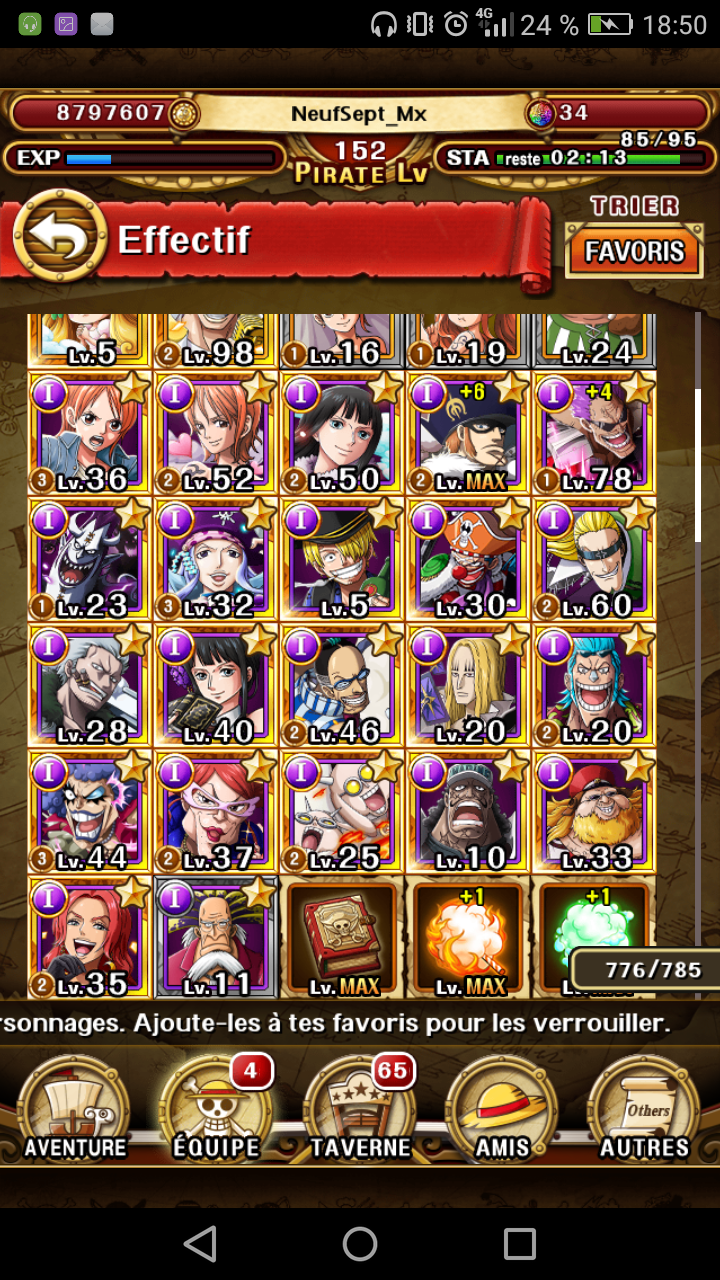Viewport: 720px width, 1280px height.
Task: Open the Lv.52 character card
Action: (x=215, y=433)
